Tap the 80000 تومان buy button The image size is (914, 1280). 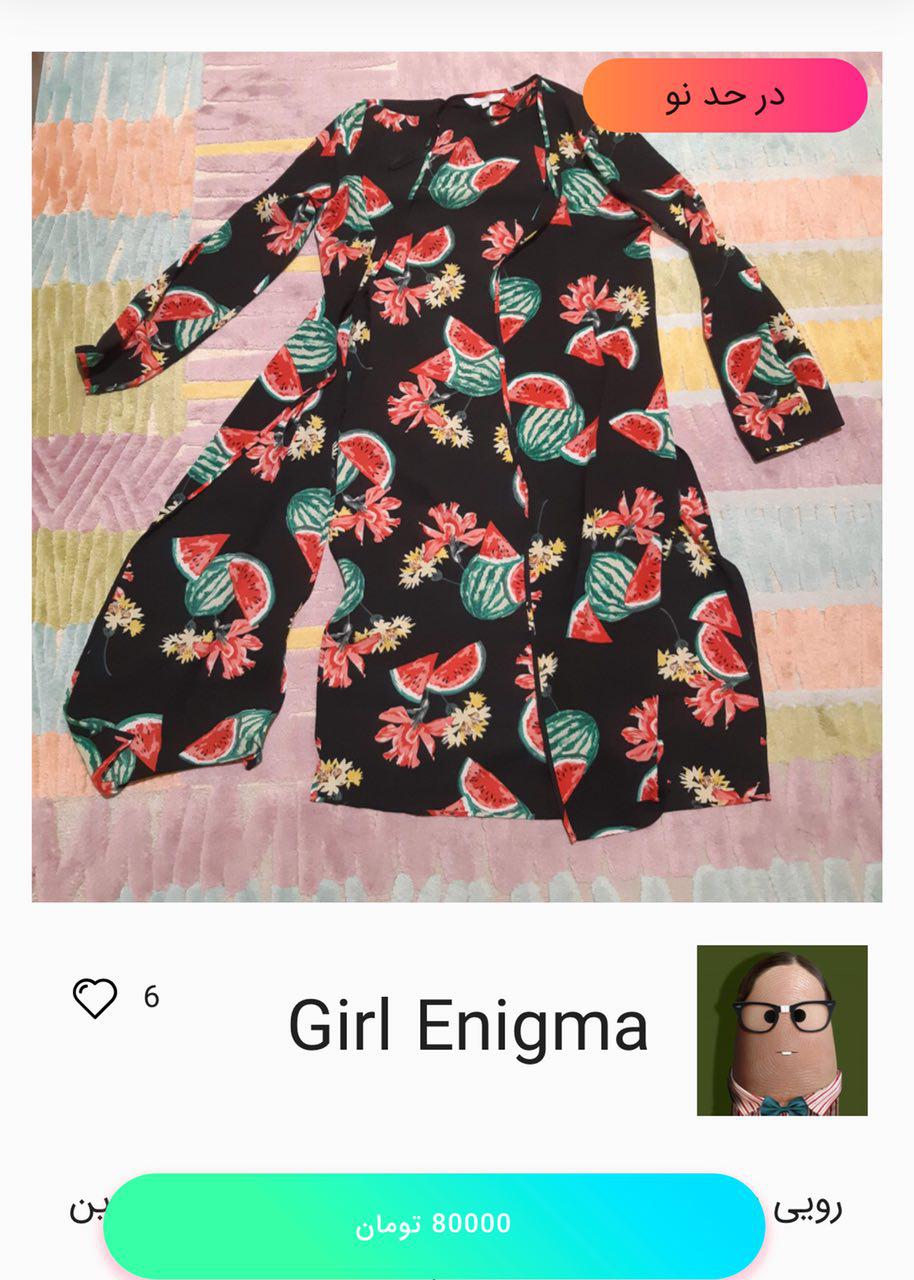click(x=433, y=1225)
